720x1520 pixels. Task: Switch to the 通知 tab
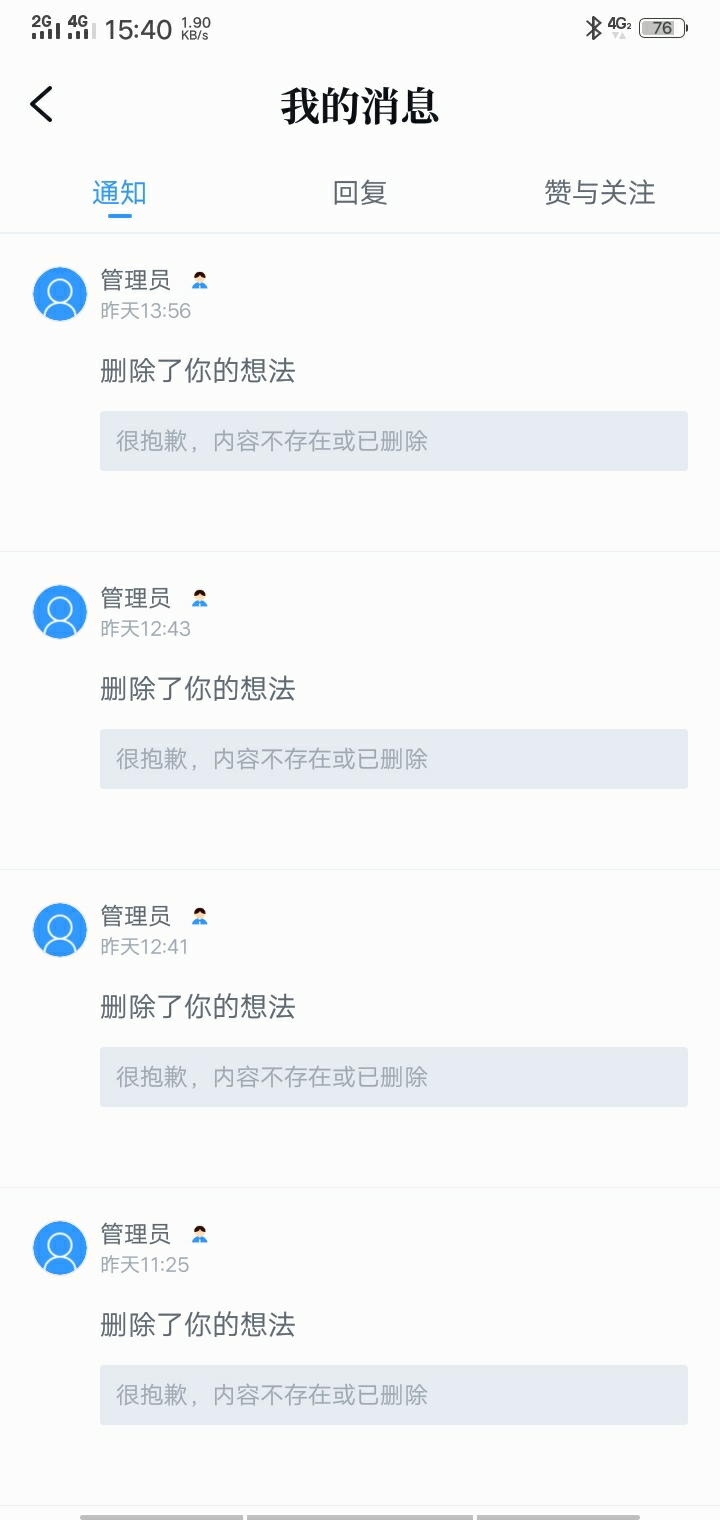click(120, 193)
